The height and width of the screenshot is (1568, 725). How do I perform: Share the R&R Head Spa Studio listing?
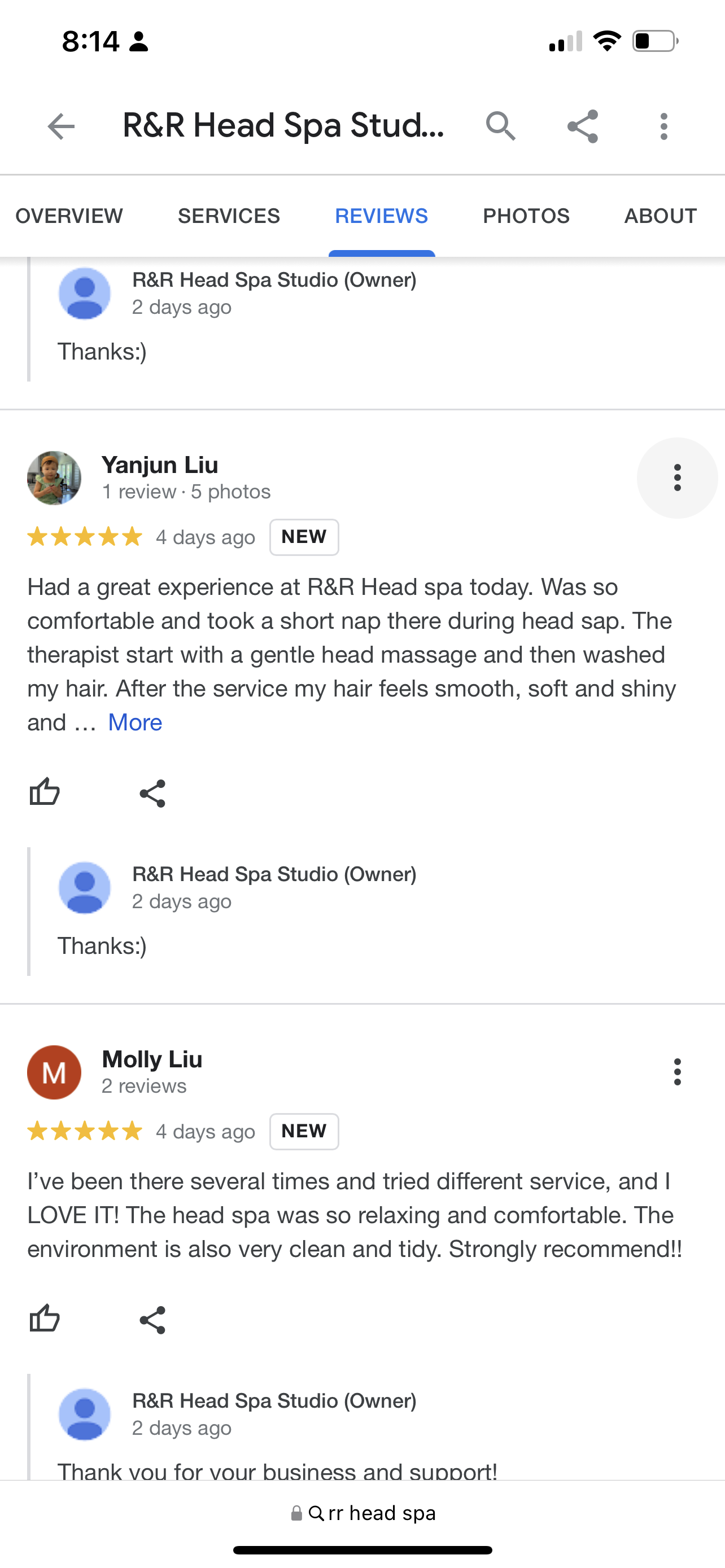pos(583,126)
